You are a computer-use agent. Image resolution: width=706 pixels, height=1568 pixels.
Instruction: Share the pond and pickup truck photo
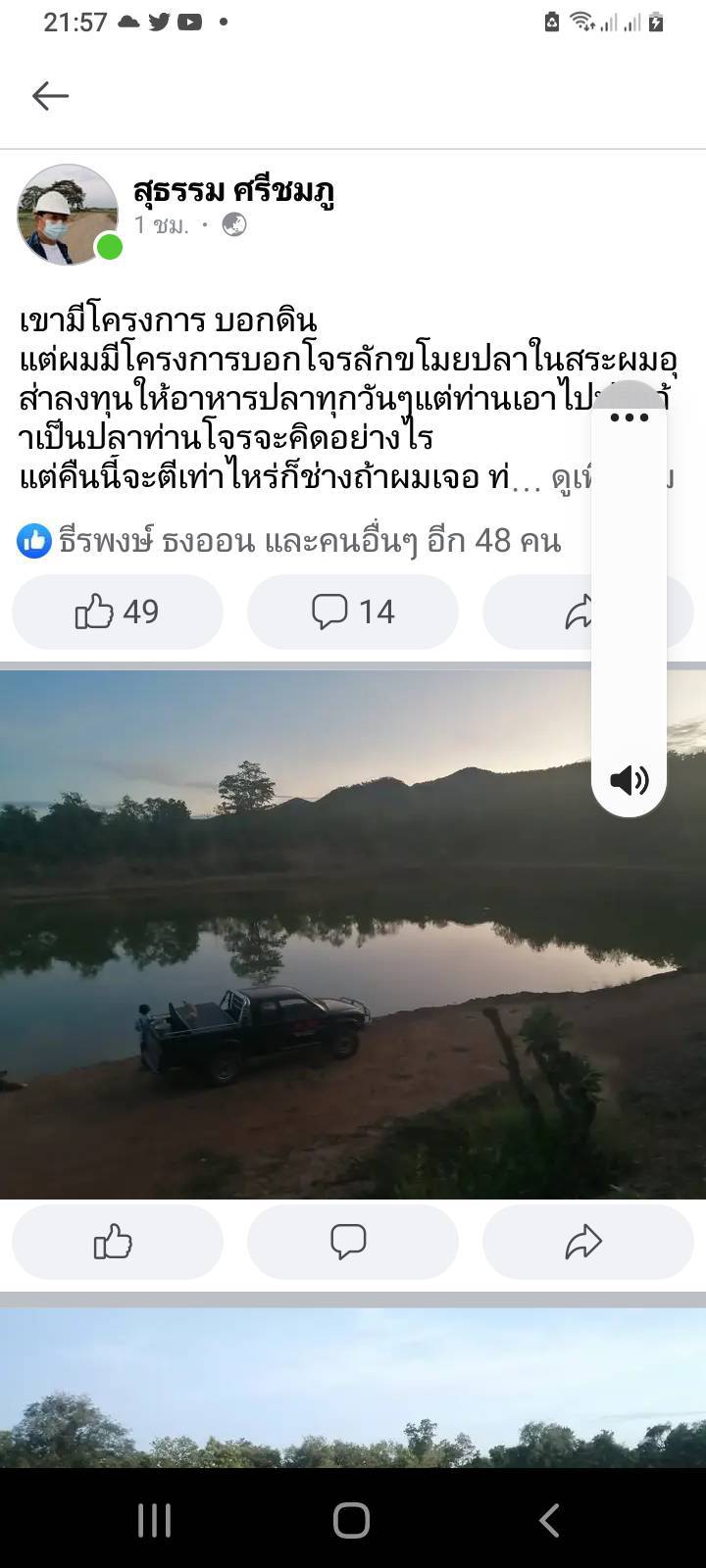[x=587, y=1242]
